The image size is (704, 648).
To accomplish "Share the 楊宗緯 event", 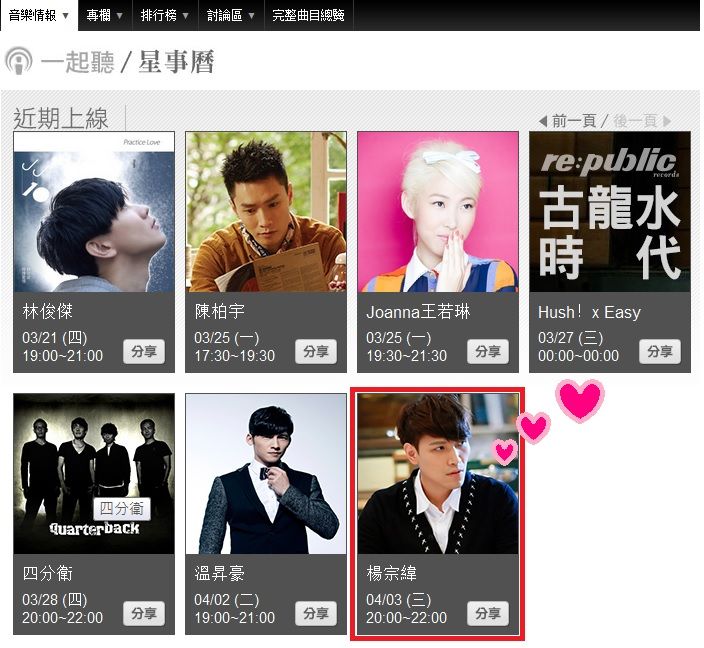I will [x=488, y=613].
